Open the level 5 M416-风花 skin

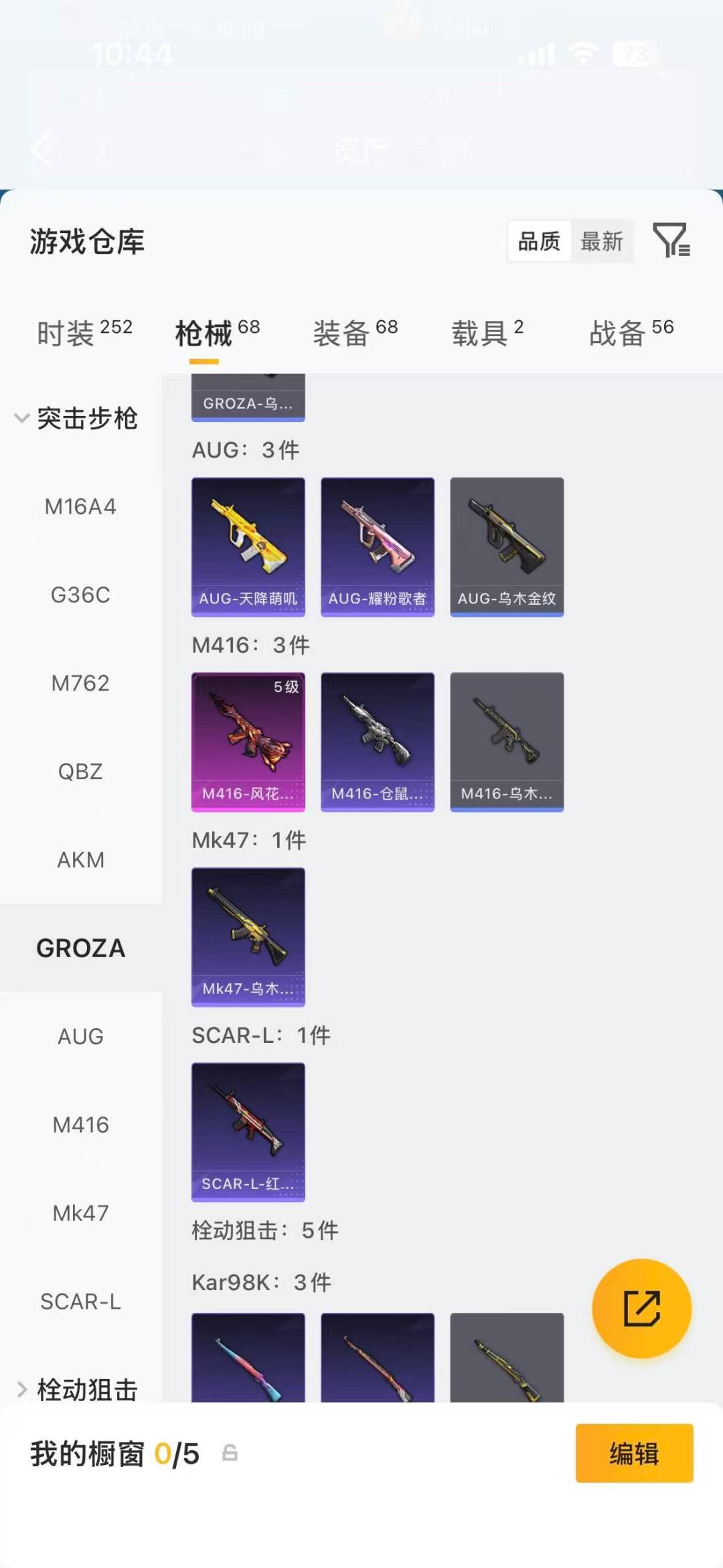[248, 741]
